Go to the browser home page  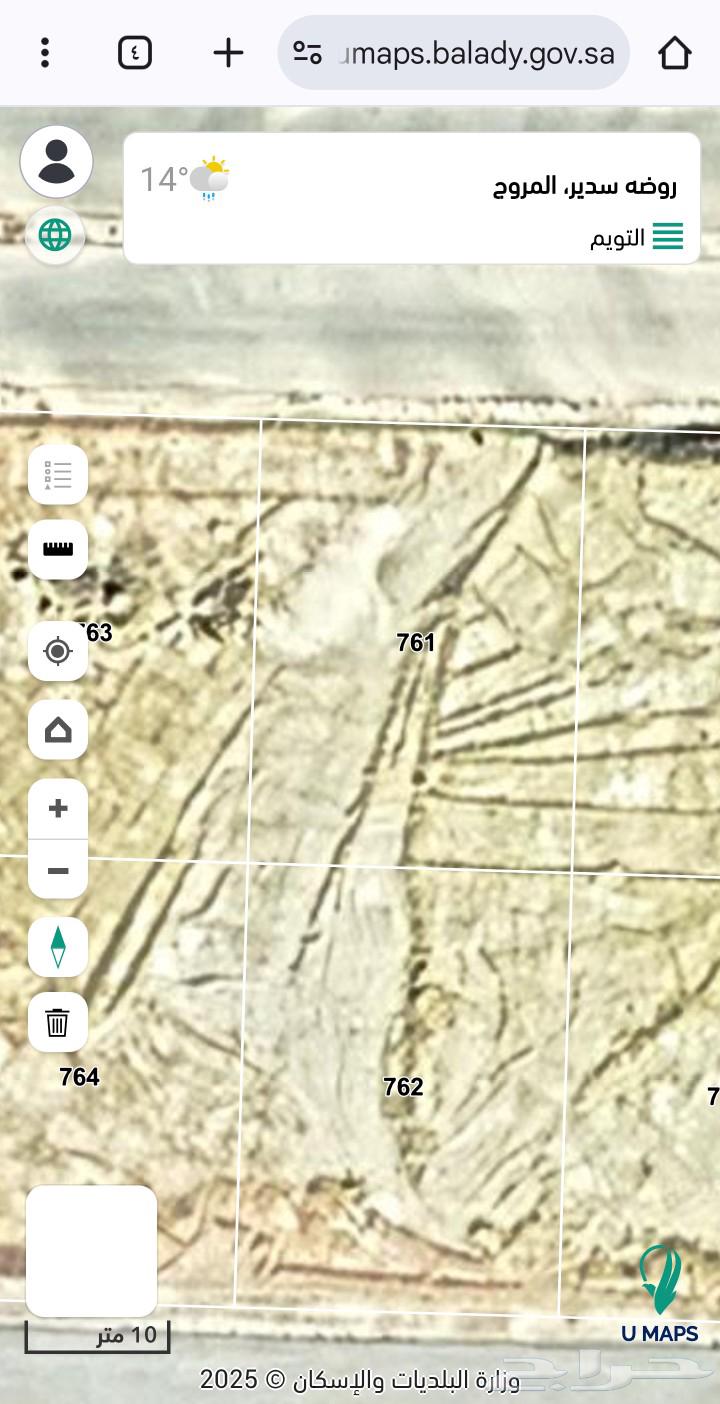[675, 52]
